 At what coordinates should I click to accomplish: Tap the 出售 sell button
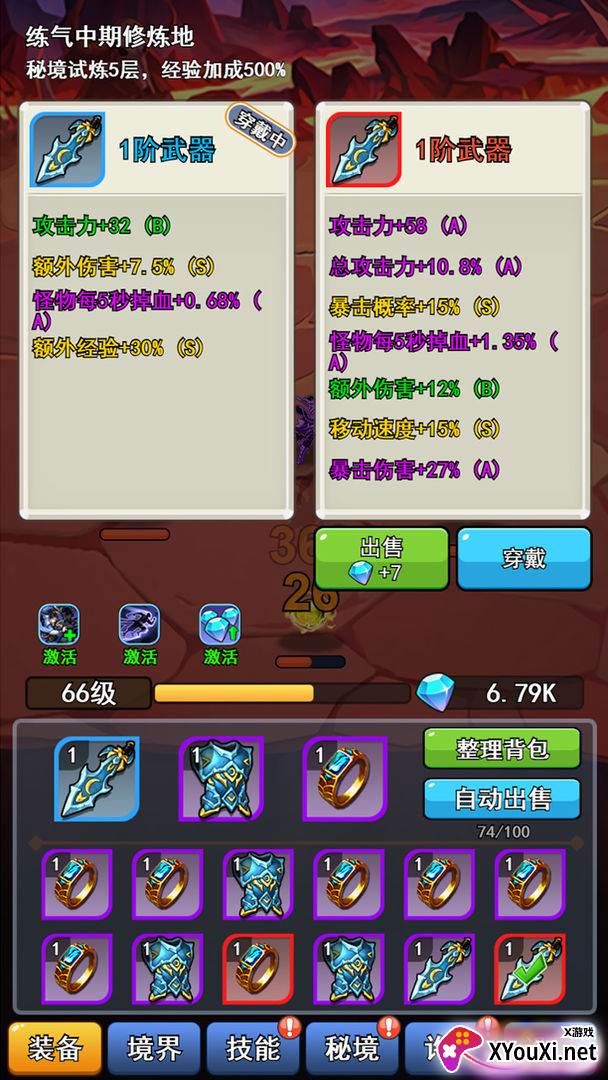(x=381, y=559)
